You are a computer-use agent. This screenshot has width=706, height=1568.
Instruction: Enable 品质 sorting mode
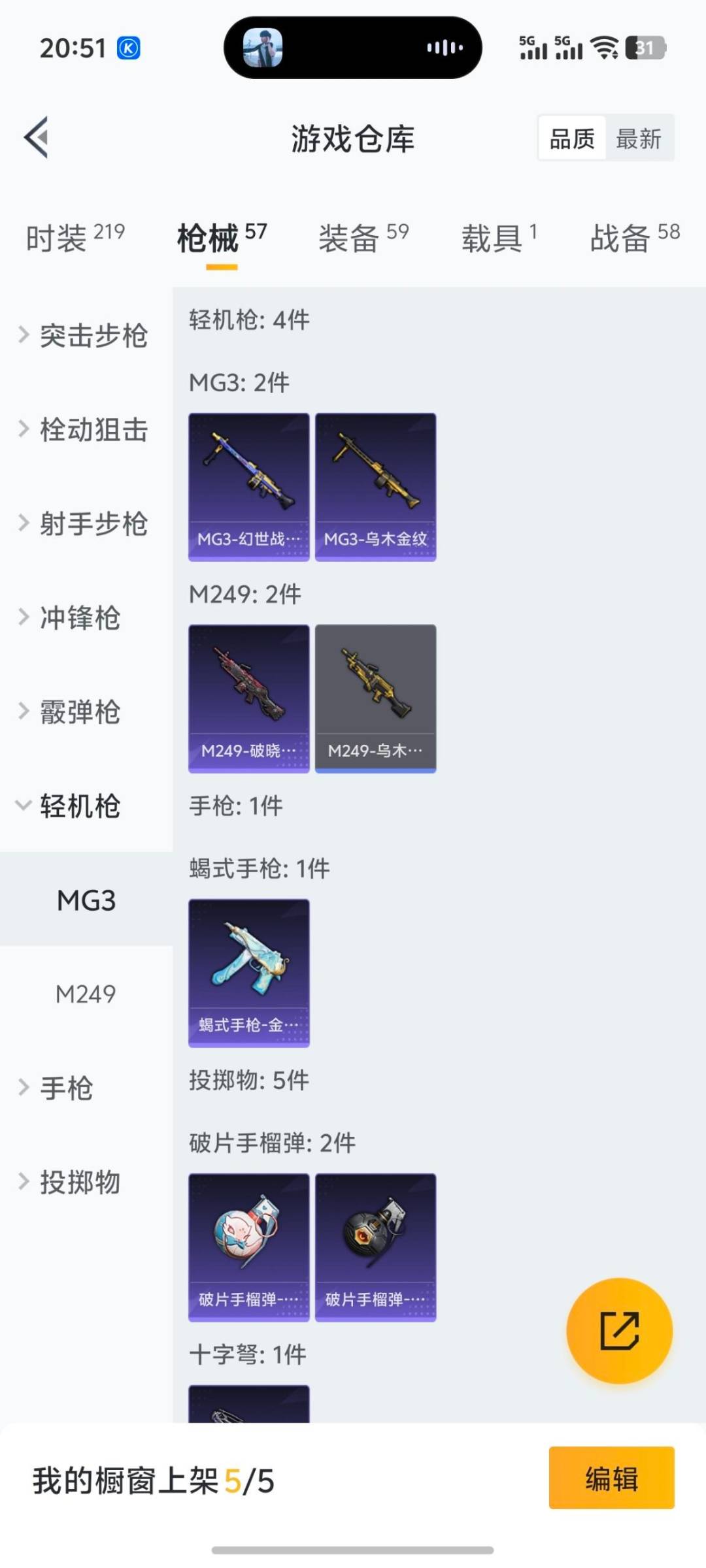click(x=571, y=139)
